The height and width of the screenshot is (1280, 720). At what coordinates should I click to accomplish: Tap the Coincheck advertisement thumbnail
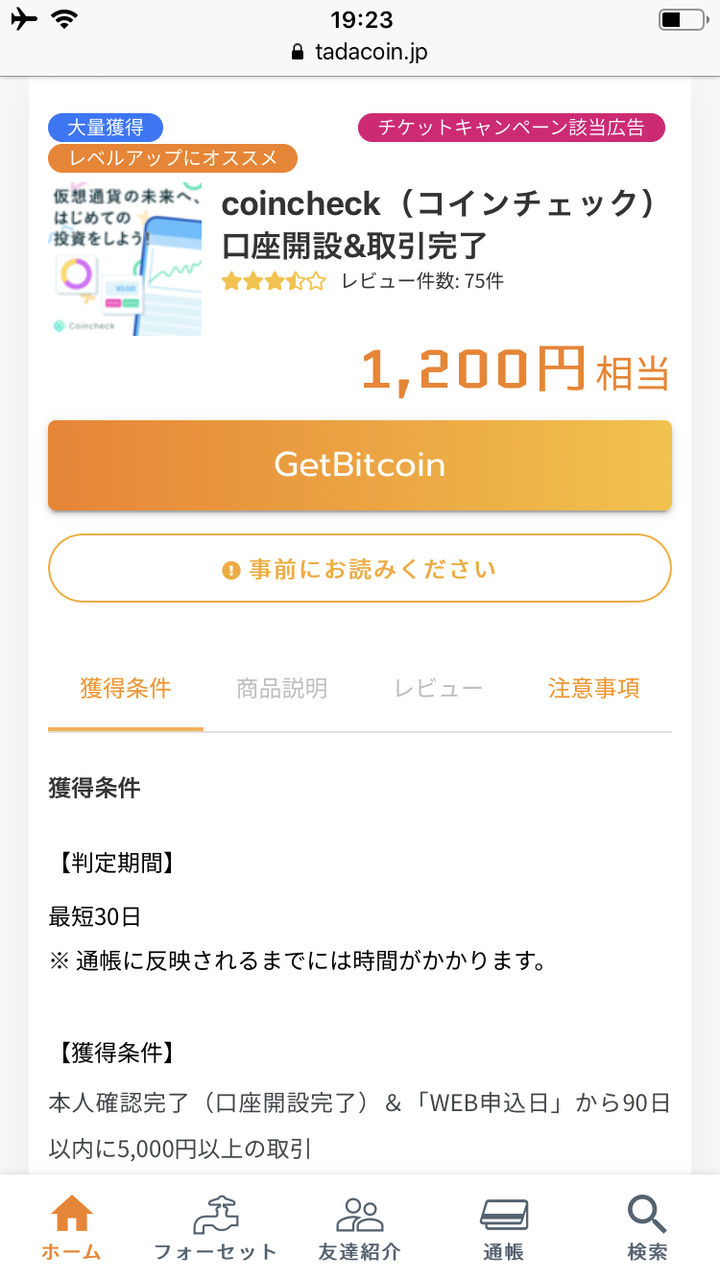(124, 257)
